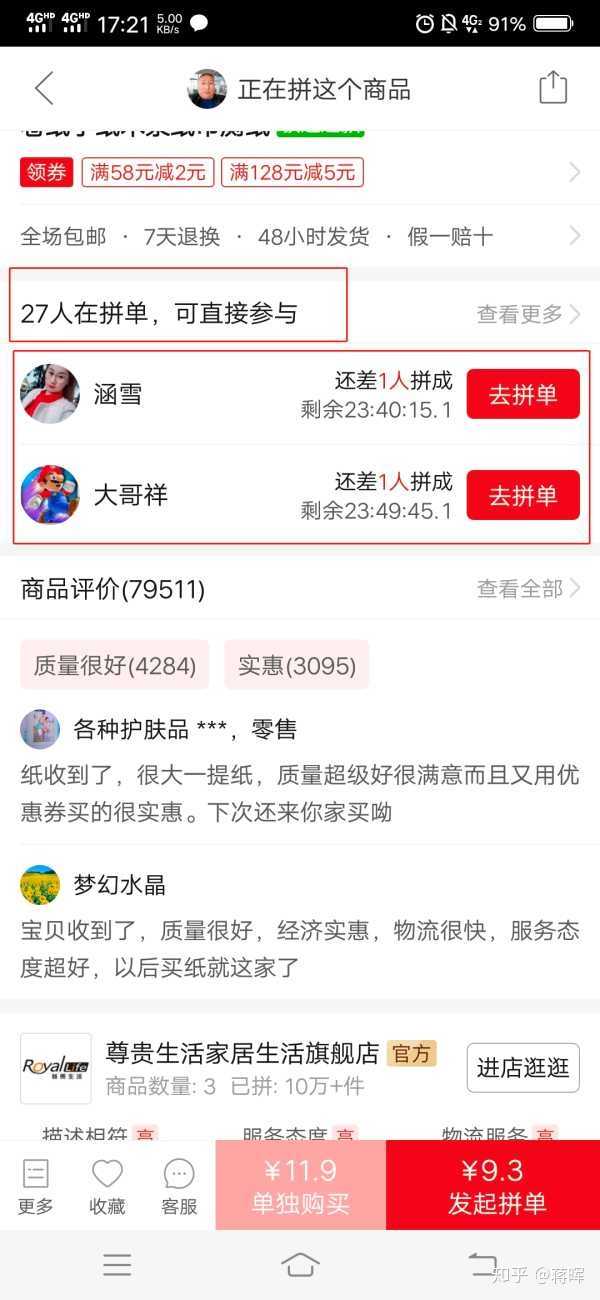Open the 更多 menu in bottom bar
This screenshot has width=600, height=1300.
36,1186
